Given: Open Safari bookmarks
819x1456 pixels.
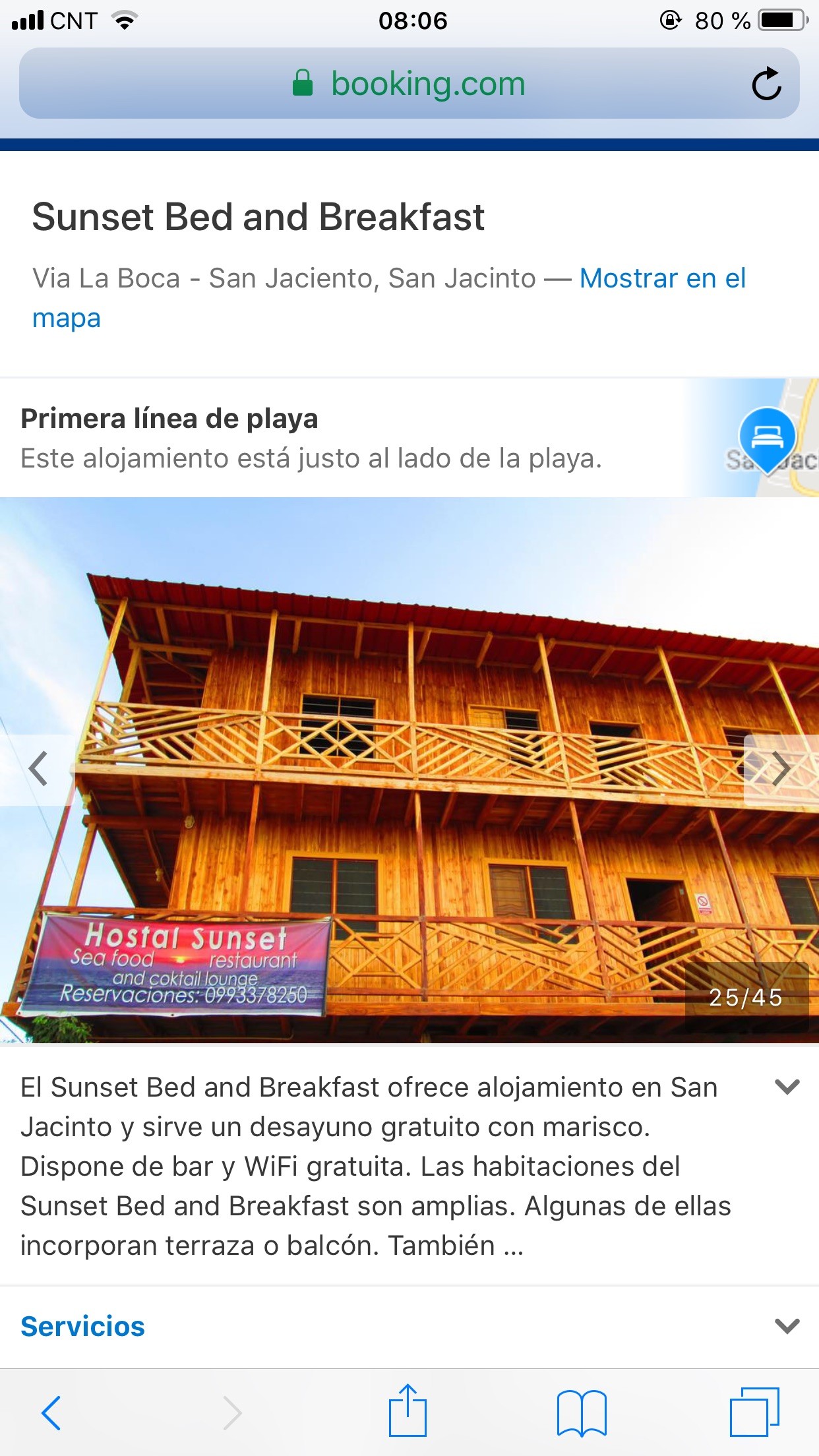Looking at the screenshot, I should click(581, 1412).
